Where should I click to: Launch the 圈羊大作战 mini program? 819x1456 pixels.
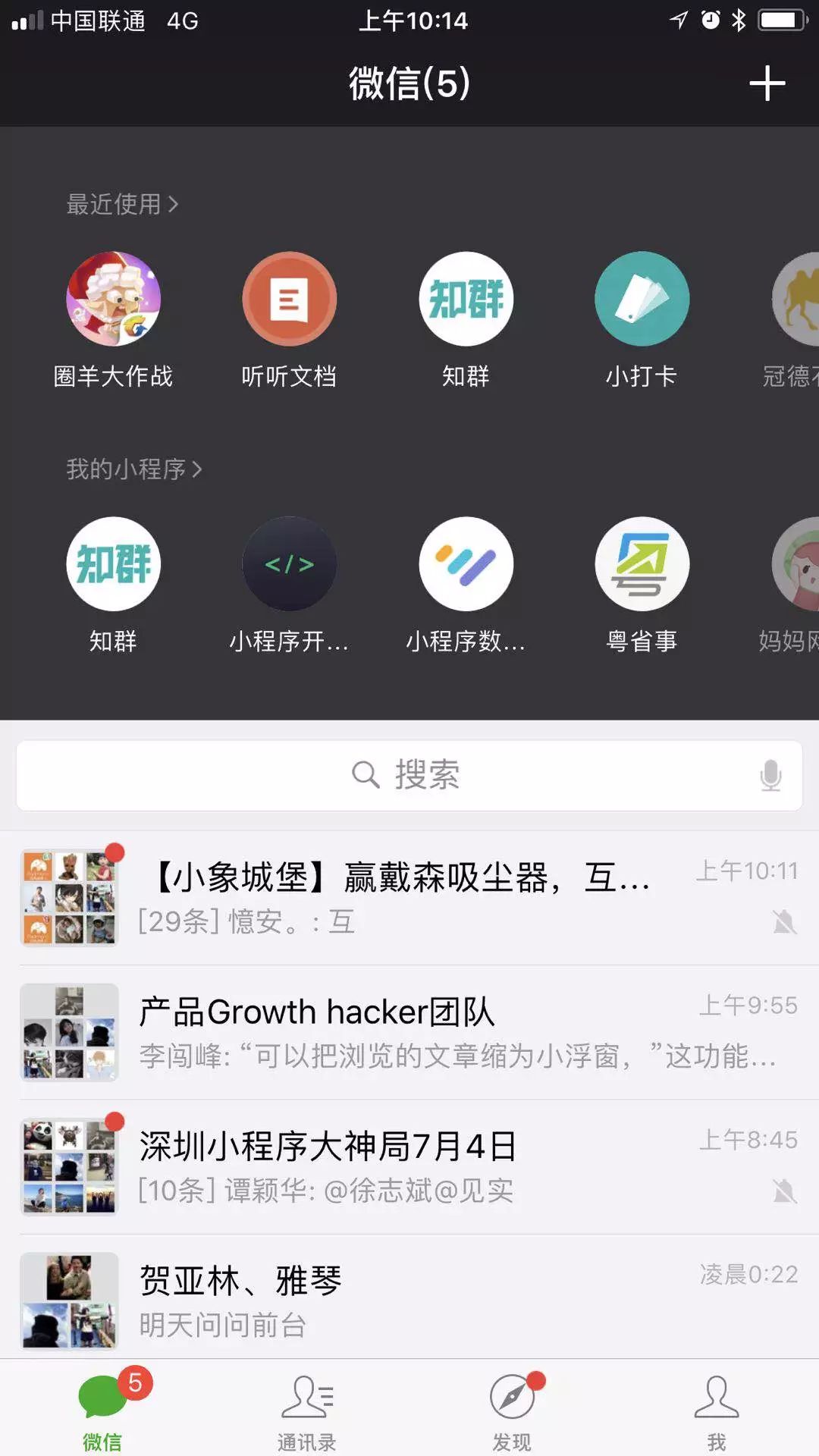(x=114, y=300)
